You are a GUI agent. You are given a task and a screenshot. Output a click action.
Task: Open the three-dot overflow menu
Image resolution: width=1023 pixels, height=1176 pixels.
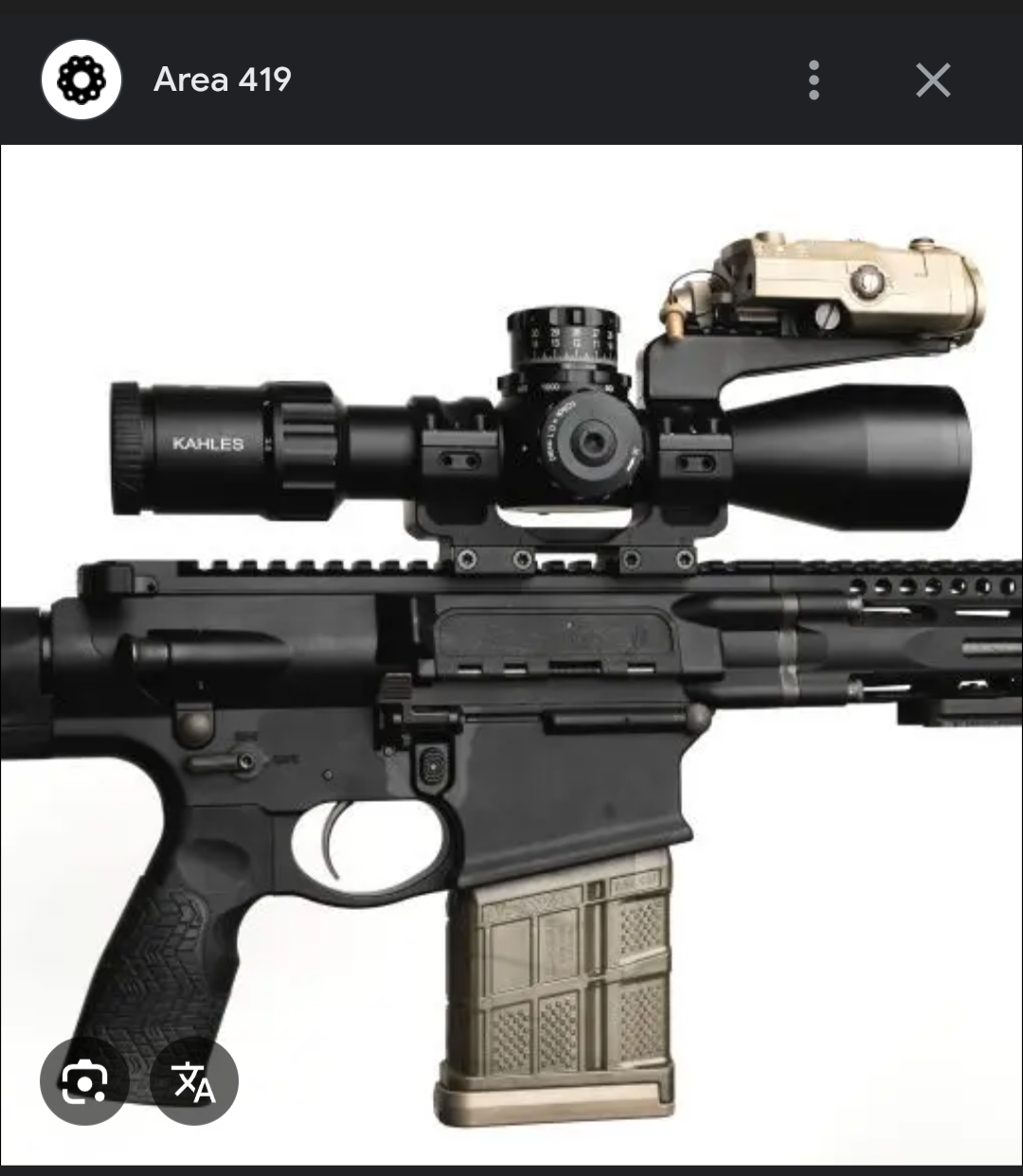814,80
